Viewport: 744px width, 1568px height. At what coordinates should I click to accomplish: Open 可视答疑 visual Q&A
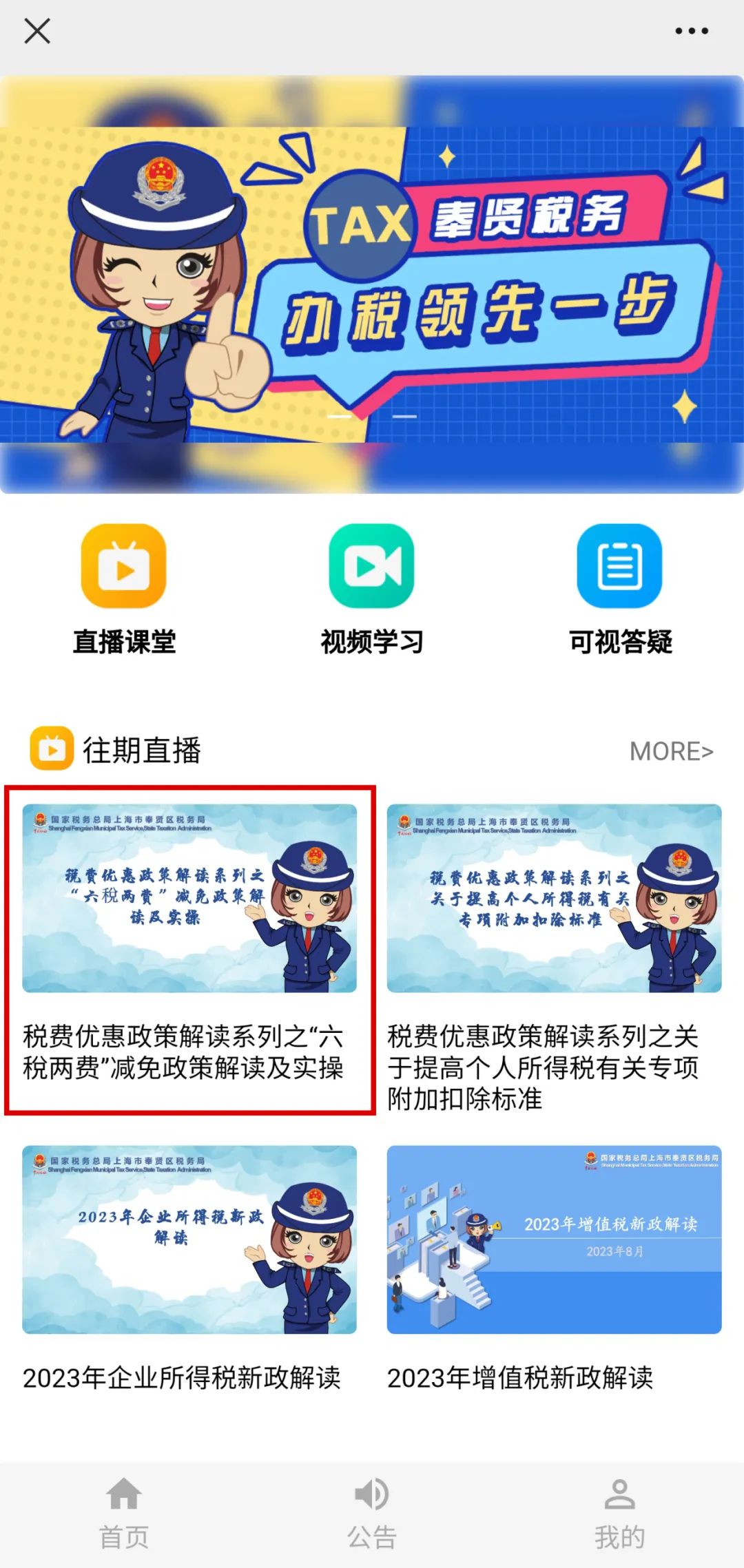tap(620, 589)
